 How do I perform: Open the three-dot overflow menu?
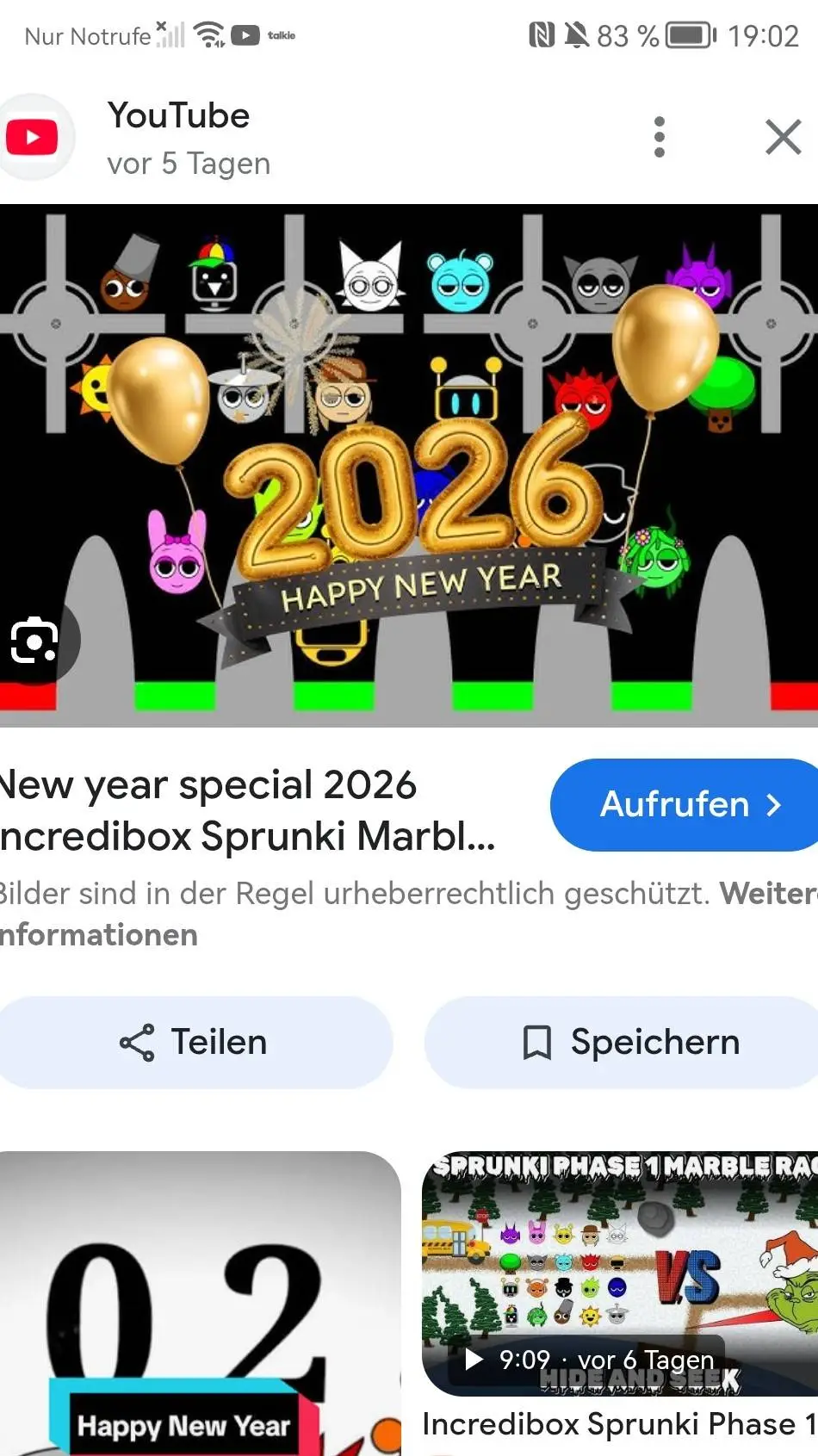click(x=660, y=136)
